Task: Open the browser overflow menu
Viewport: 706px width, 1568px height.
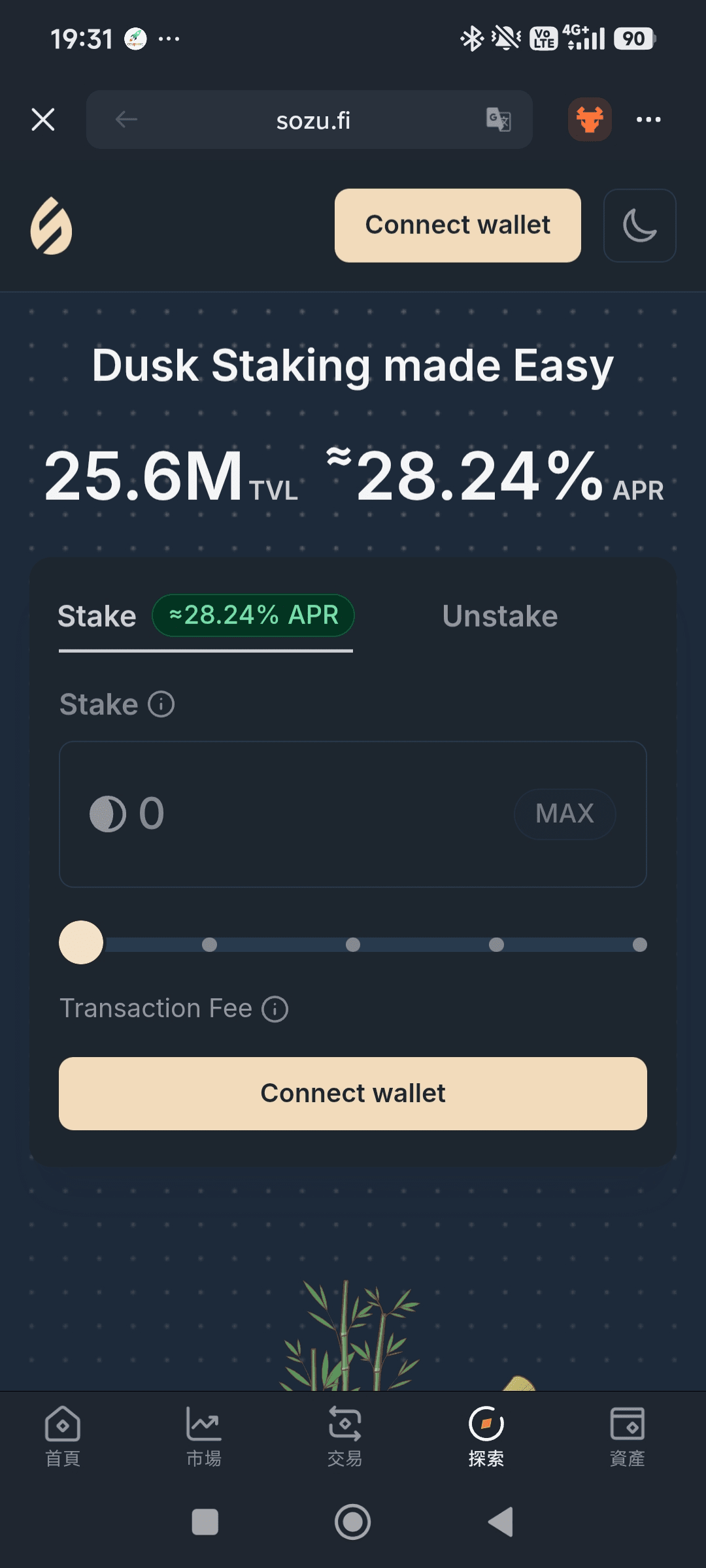Action: coord(648,120)
